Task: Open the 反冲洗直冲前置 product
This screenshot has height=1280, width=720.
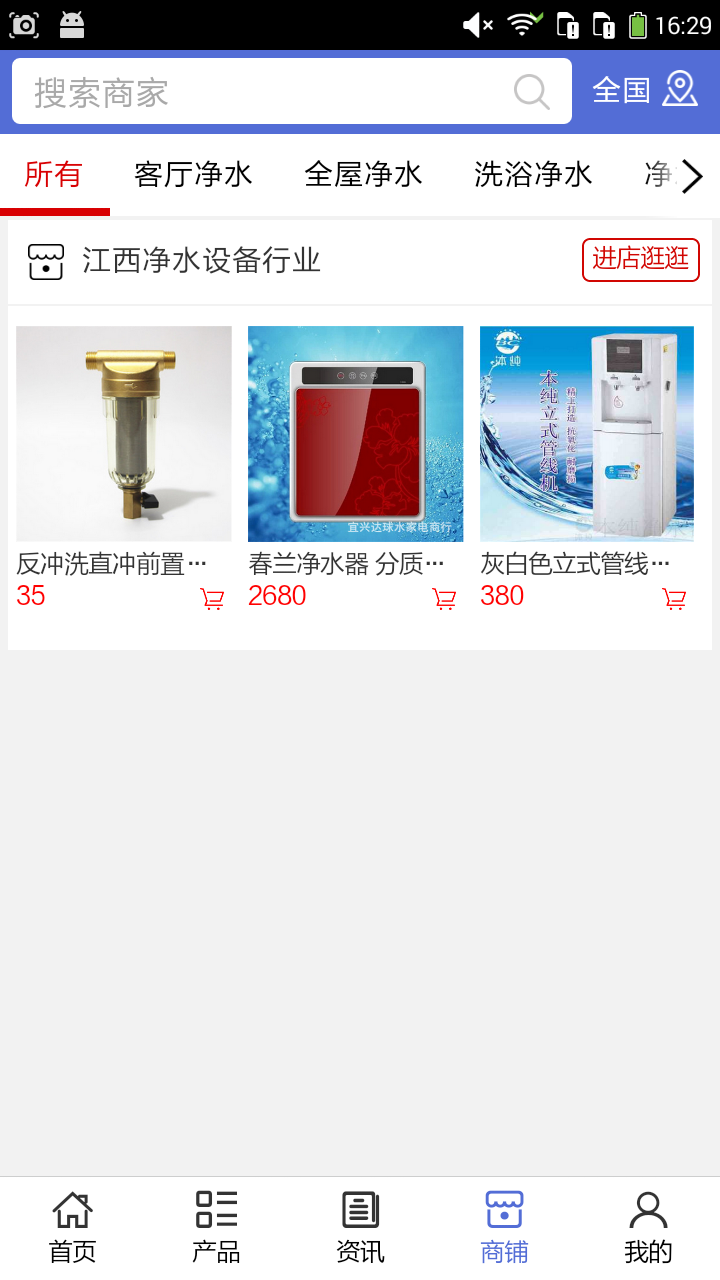Action: tap(123, 434)
